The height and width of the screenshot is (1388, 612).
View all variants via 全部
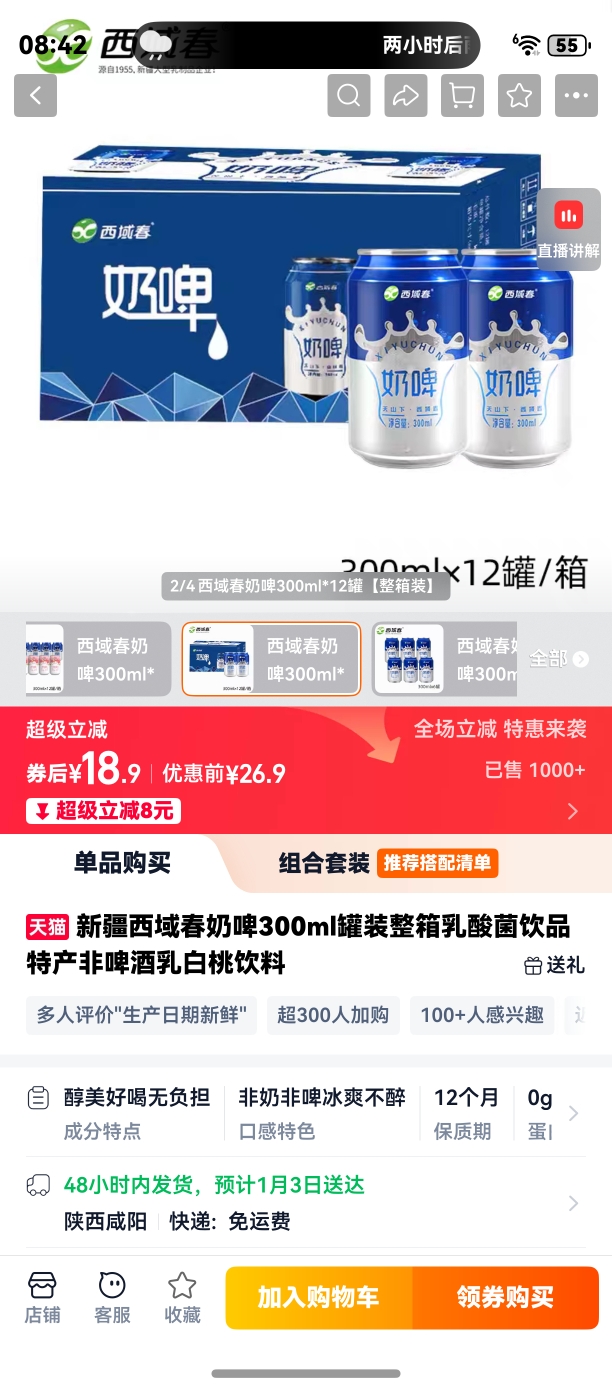coord(558,659)
